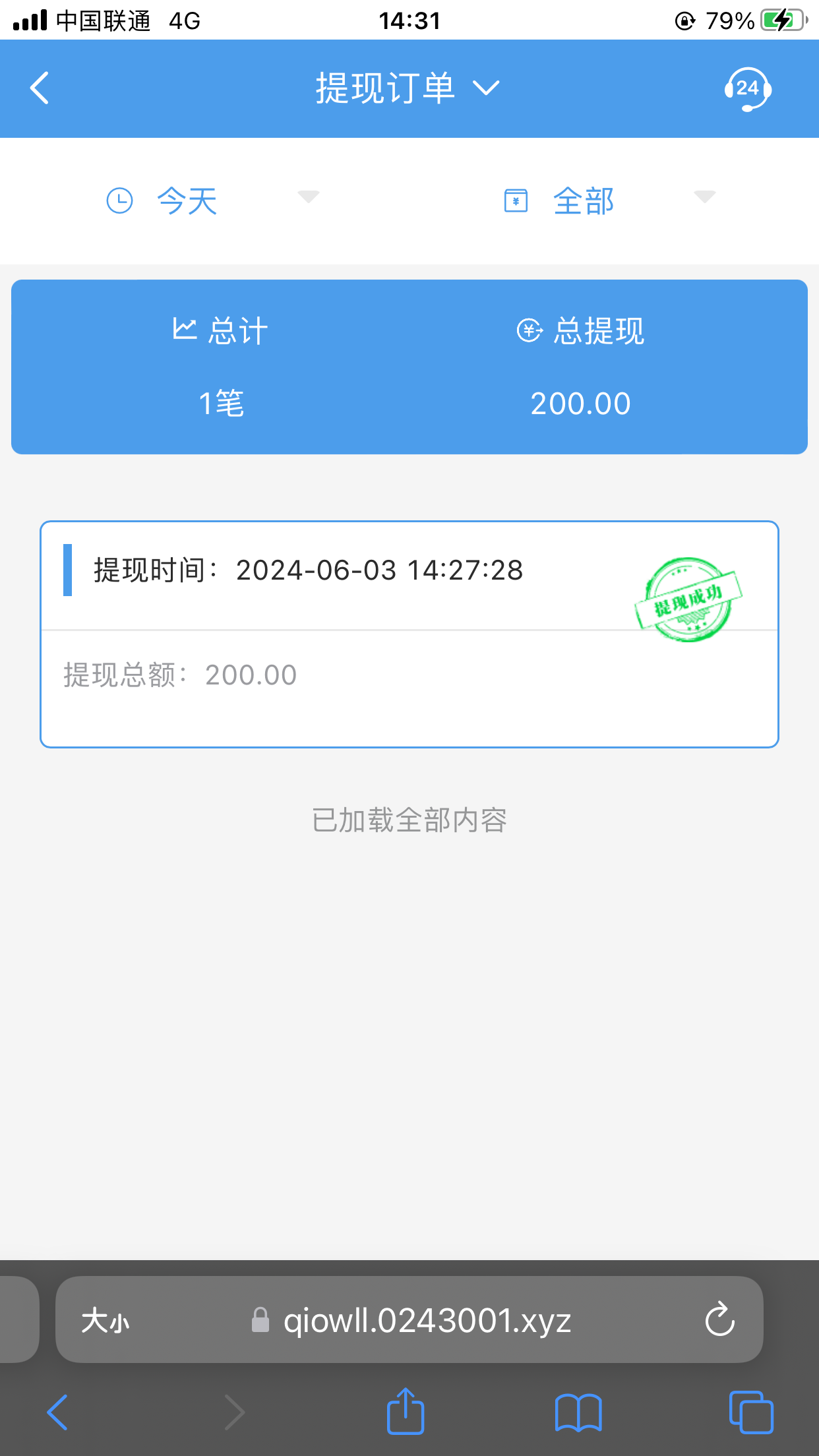
Task: Open Safari bookmarks
Action: pyautogui.click(x=578, y=1412)
